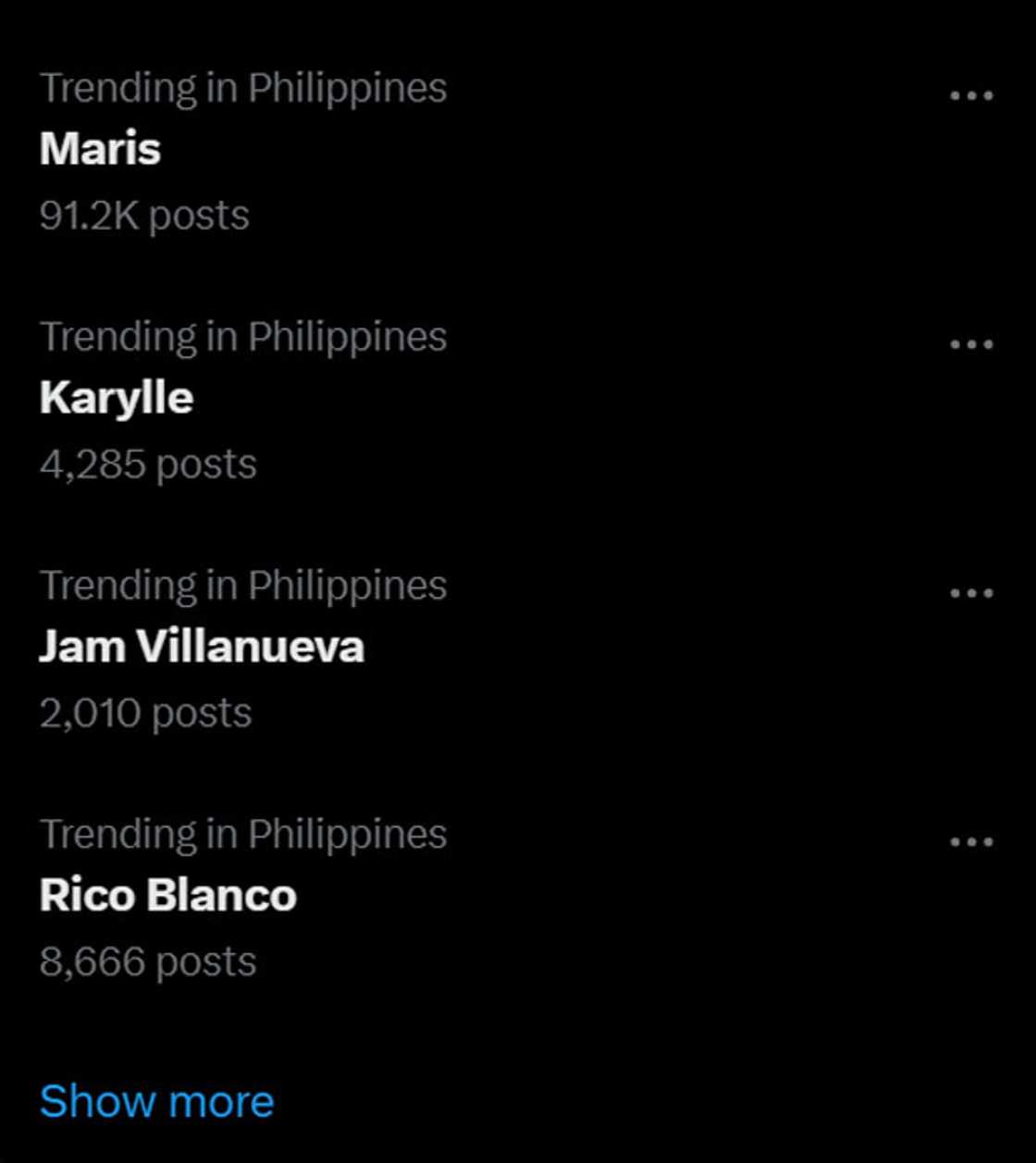View posts about Jam Villanueva
This screenshot has height=1163, width=1036.
point(202,646)
